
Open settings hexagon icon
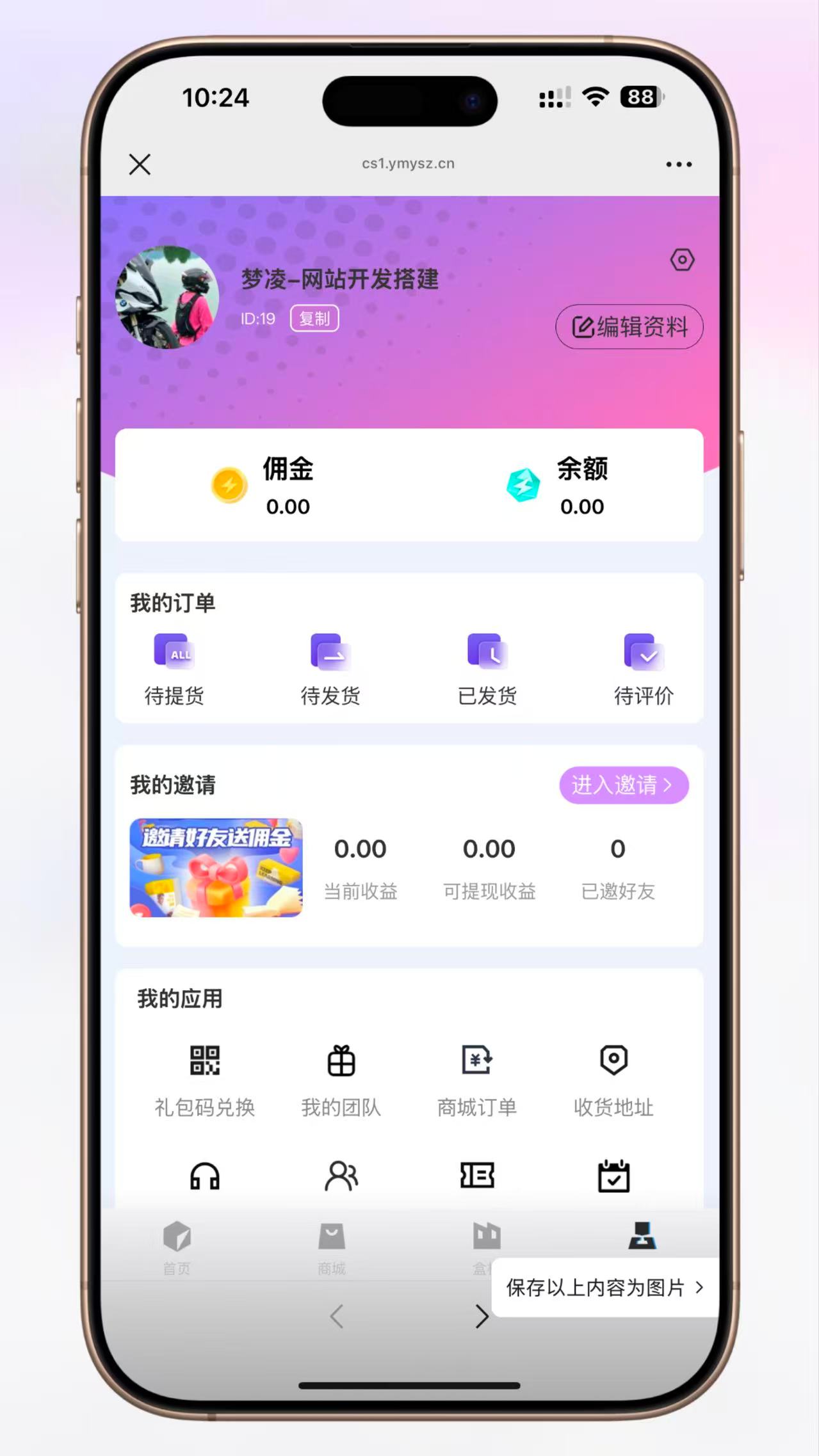point(682,260)
